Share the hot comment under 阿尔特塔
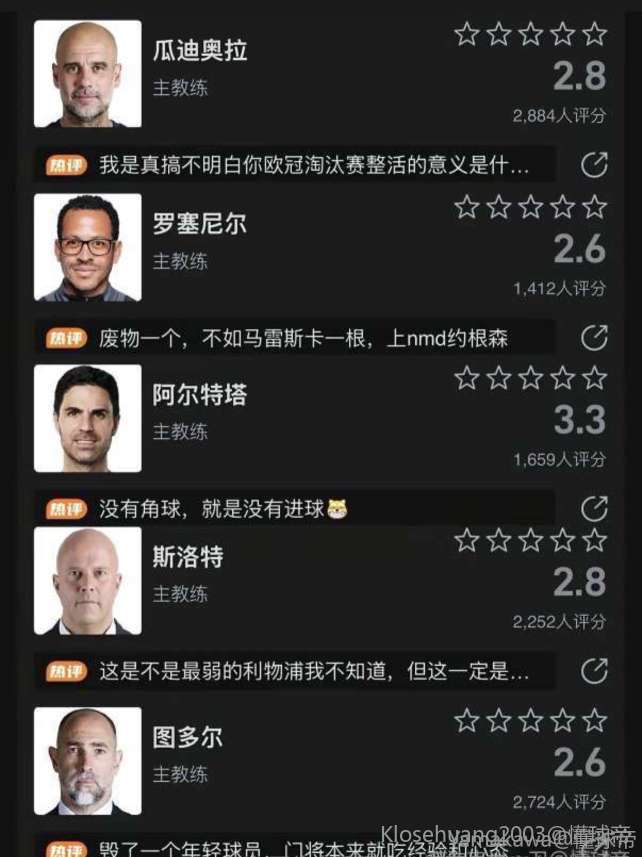642x857 pixels. point(594,509)
